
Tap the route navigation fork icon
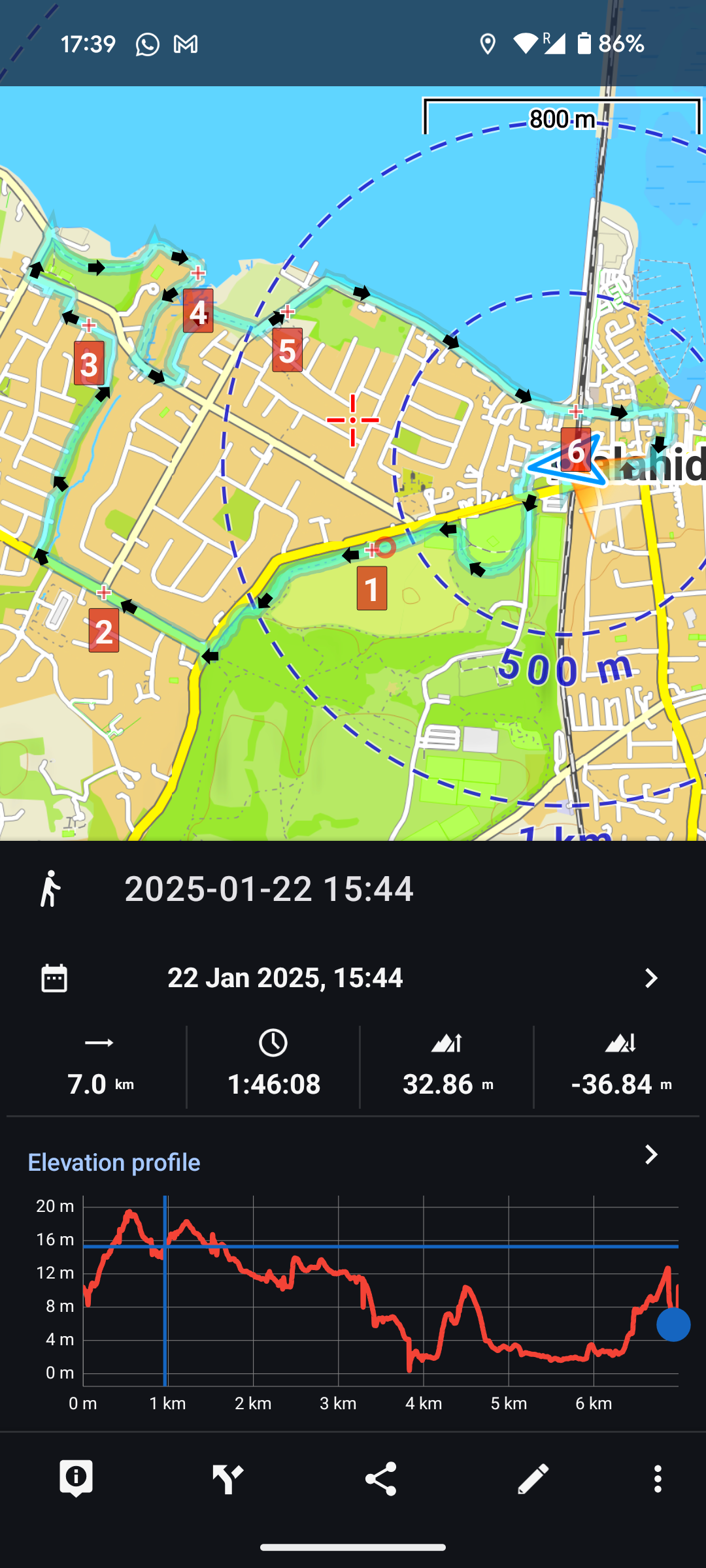click(228, 1478)
